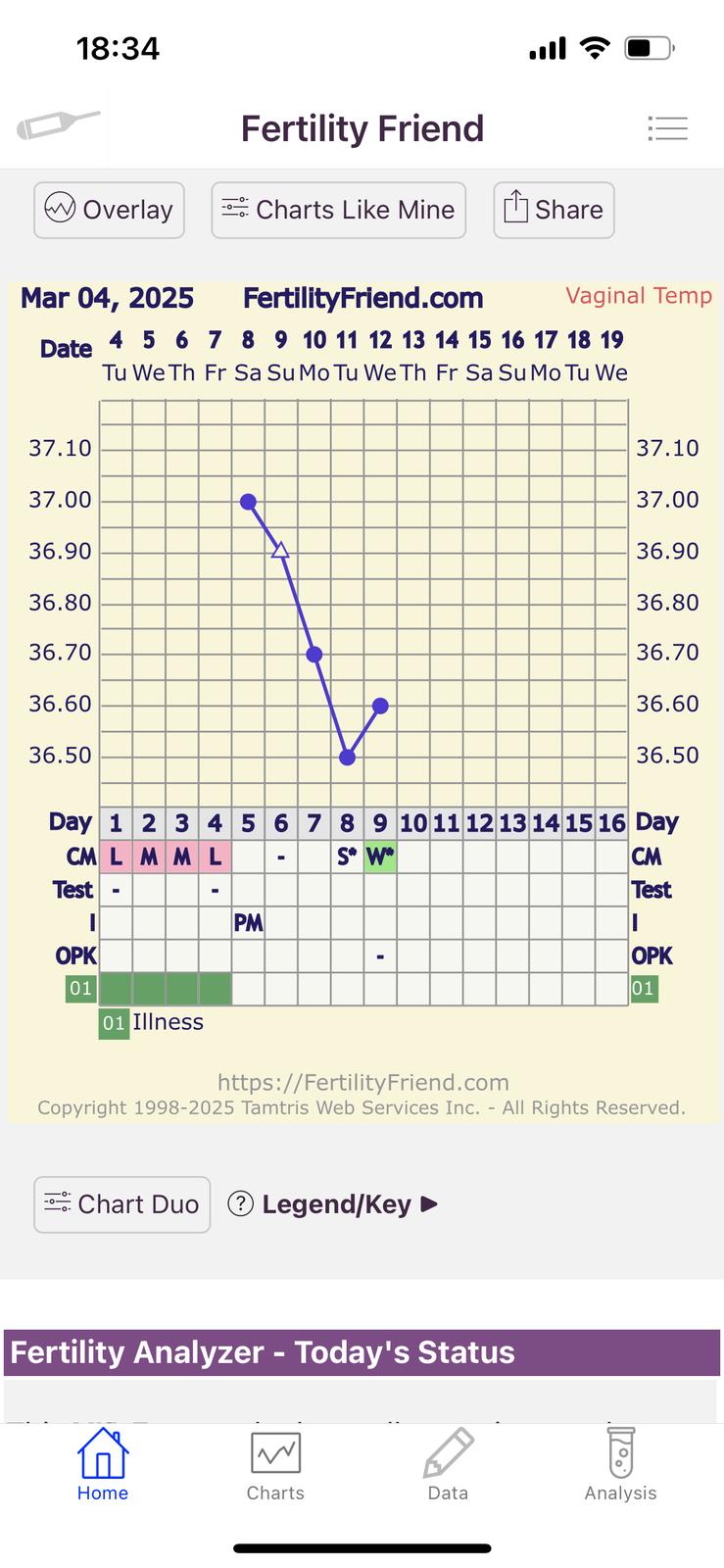Open the Overlay chart option
724x1568 pixels.
pyautogui.click(x=109, y=210)
